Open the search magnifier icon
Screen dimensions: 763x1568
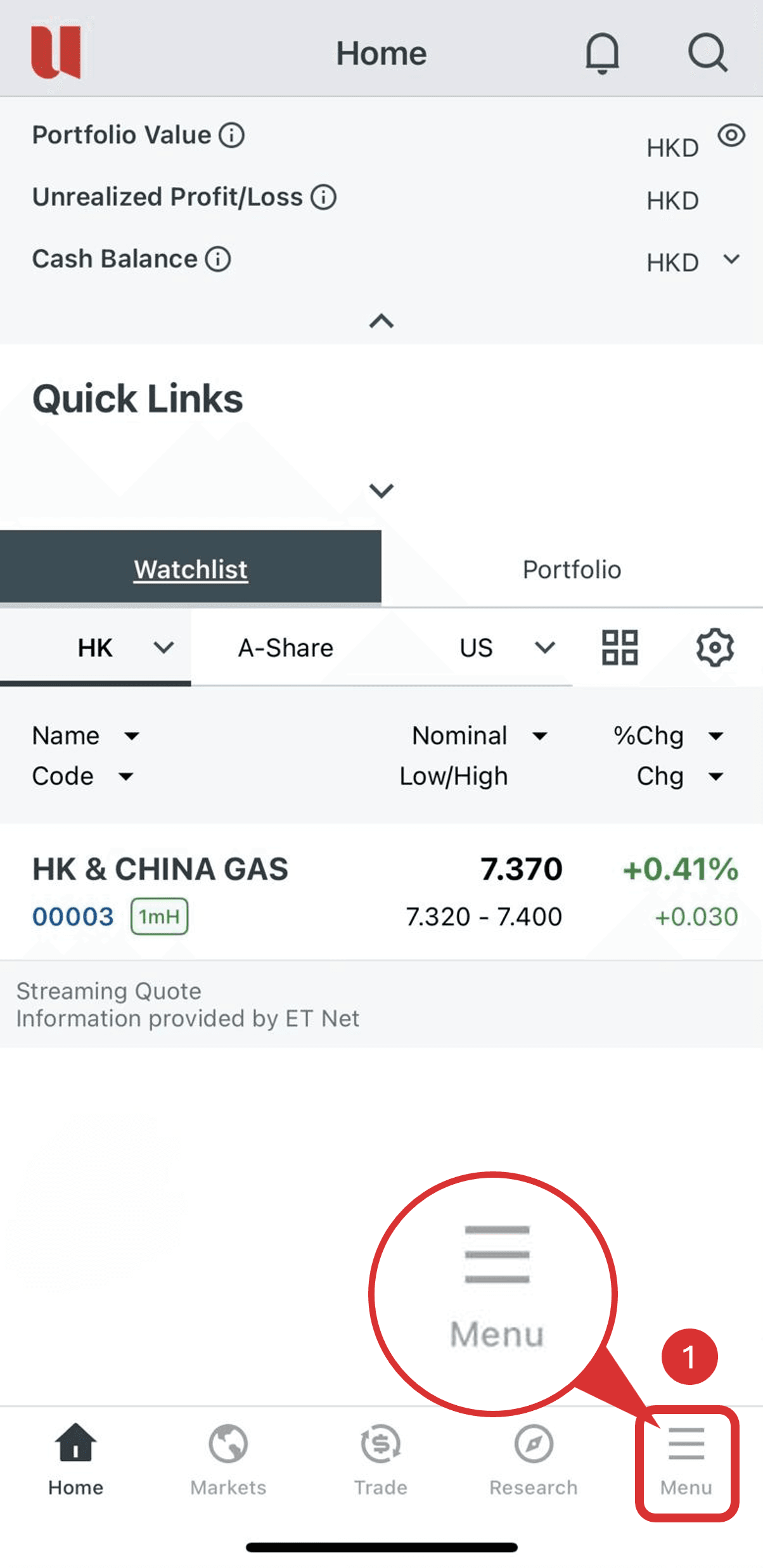707,53
